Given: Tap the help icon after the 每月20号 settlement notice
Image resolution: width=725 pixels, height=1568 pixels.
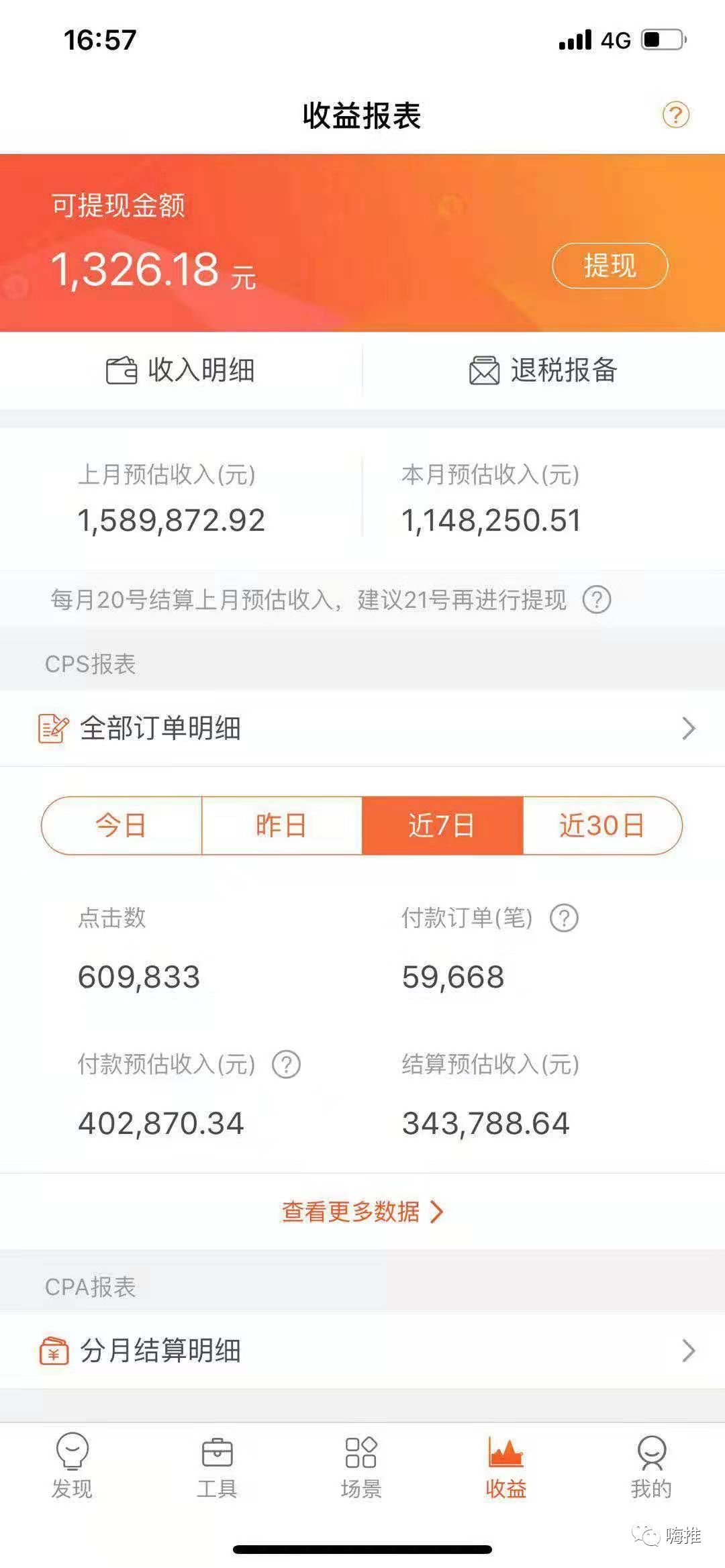Looking at the screenshot, I should pos(597,599).
